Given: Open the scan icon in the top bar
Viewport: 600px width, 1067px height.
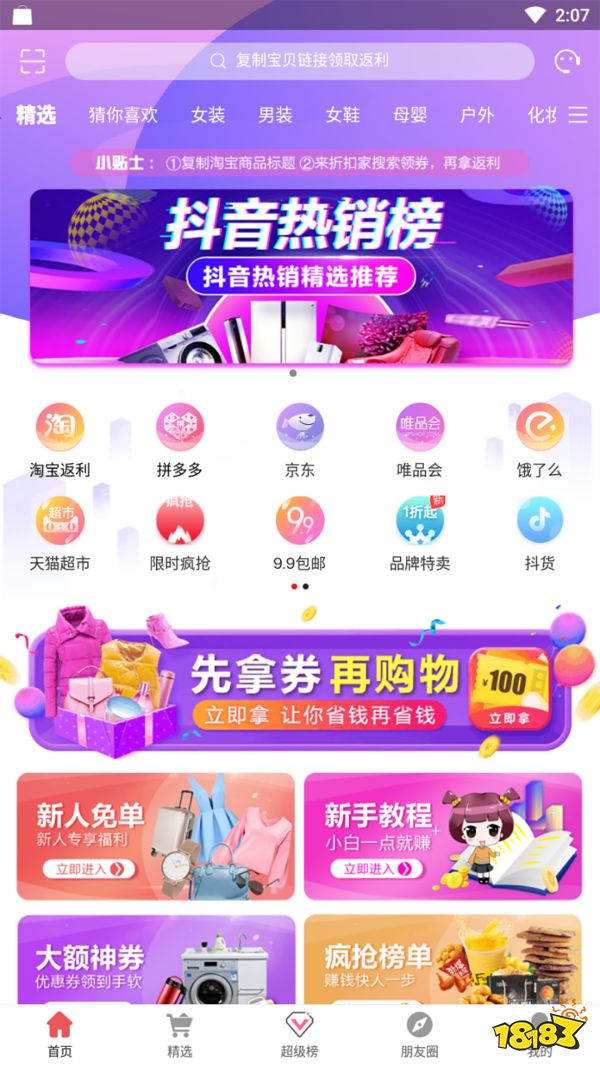Looking at the screenshot, I should (x=33, y=61).
